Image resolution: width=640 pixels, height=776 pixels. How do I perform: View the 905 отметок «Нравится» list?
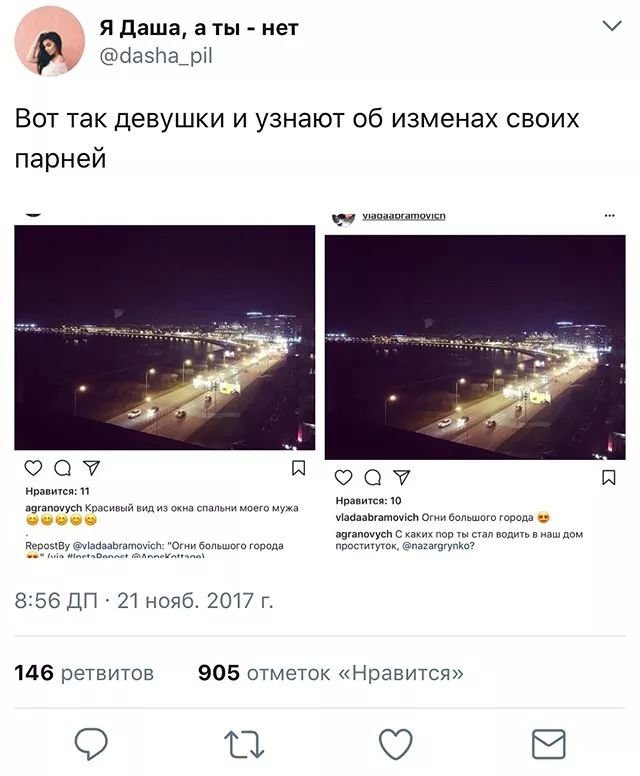pyautogui.click(x=330, y=673)
